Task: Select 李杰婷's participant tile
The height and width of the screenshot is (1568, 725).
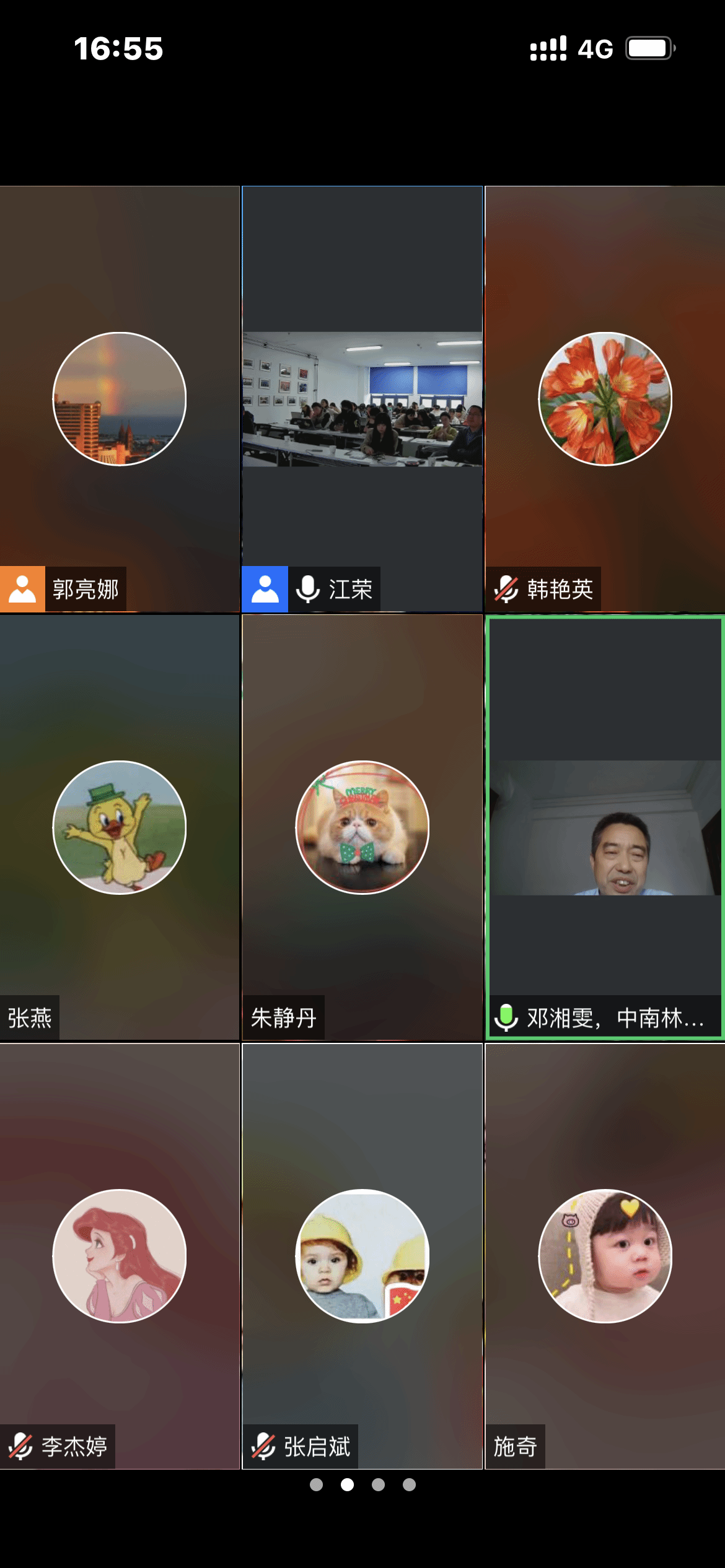Action: 120,1256
